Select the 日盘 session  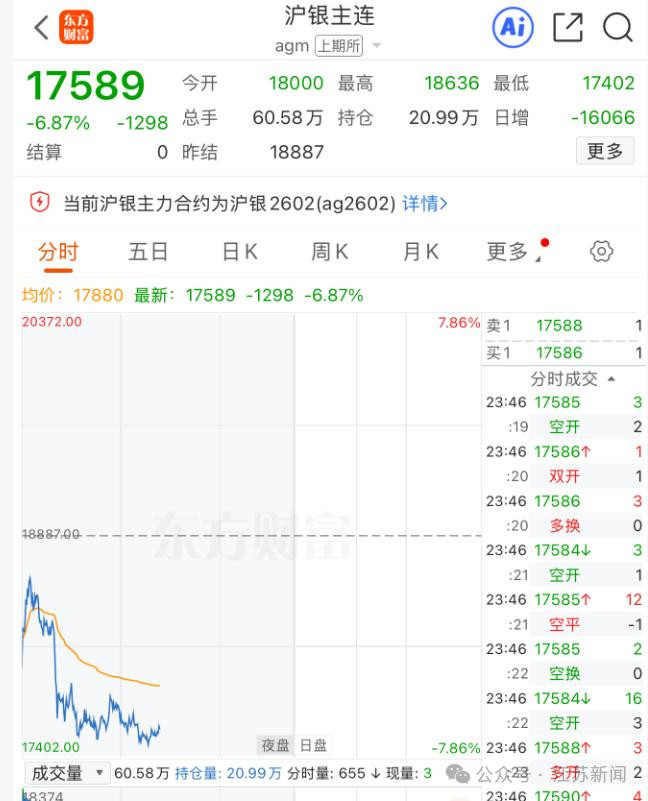pos(313,745)
